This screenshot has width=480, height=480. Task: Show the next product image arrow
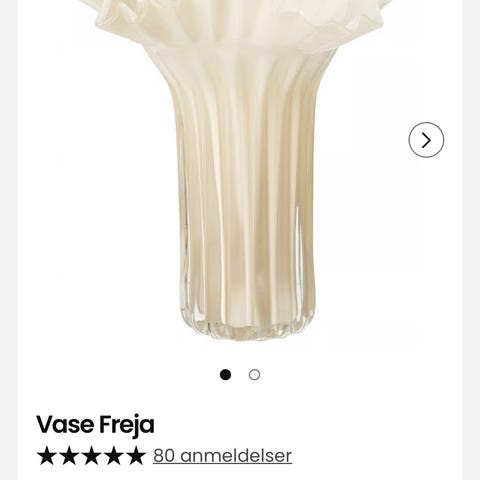pos(426,140)
